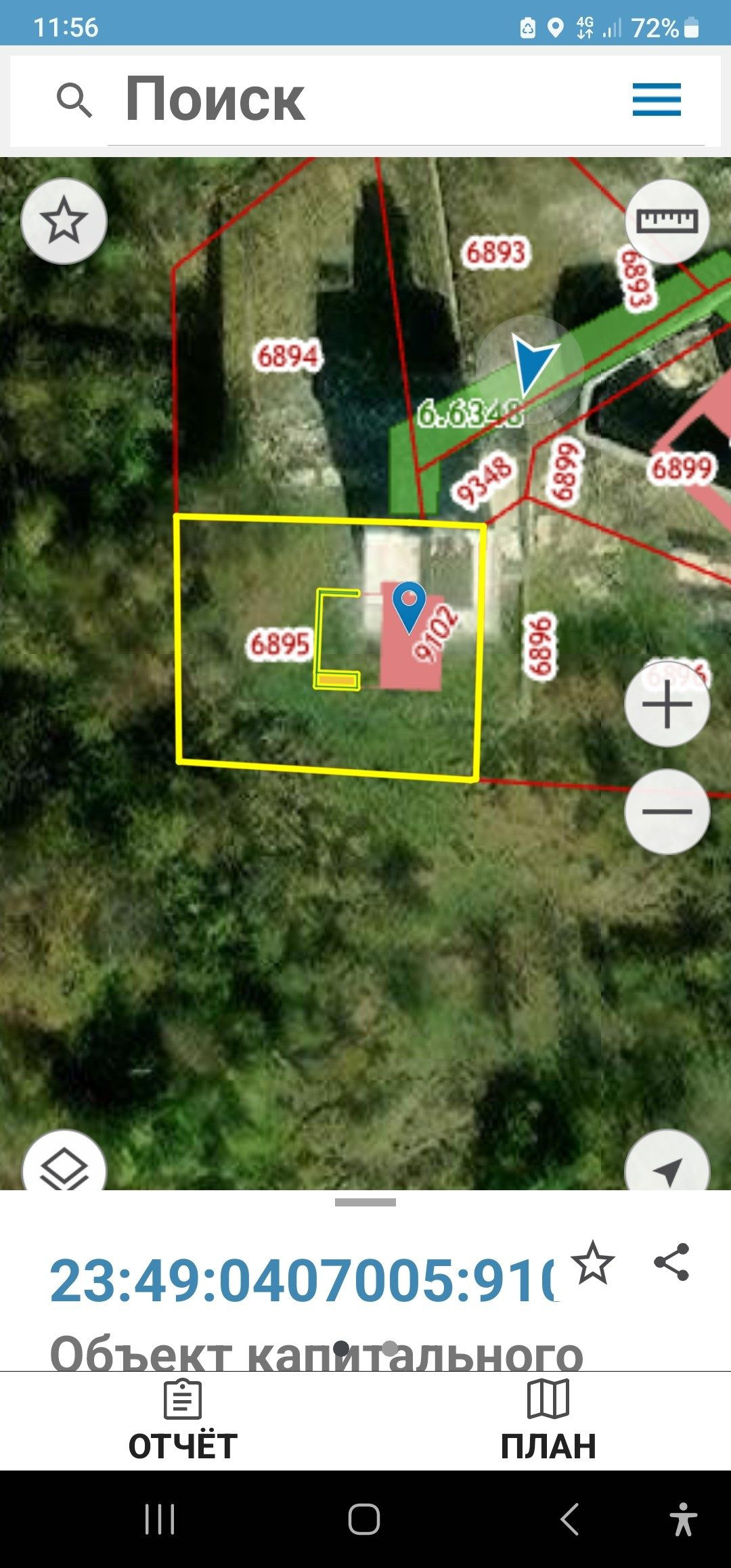The width and height of the screenshot is (731, 1568).
Task: Open favorites star button on map
Action: [x=64, y=221]
